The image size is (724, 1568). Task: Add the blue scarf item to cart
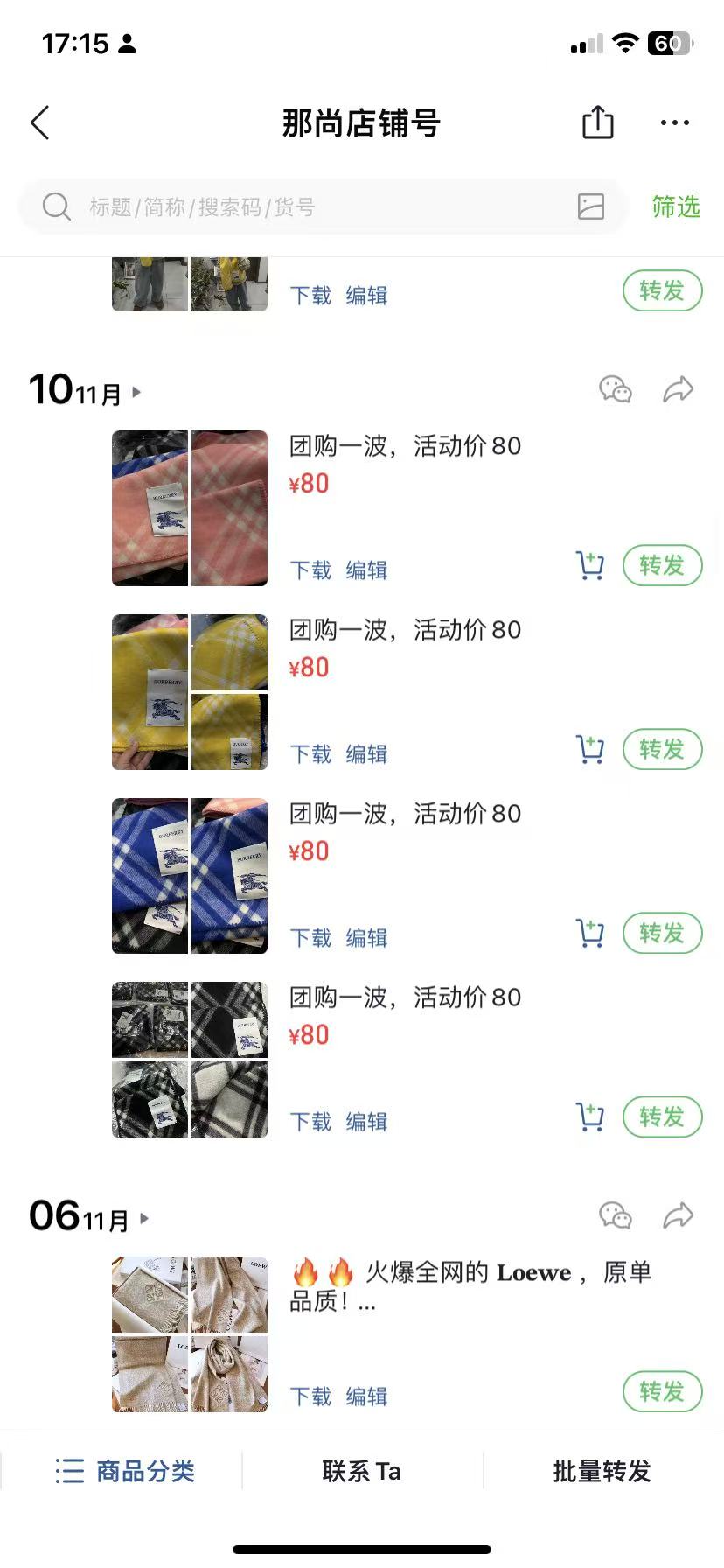coord(590,934)
